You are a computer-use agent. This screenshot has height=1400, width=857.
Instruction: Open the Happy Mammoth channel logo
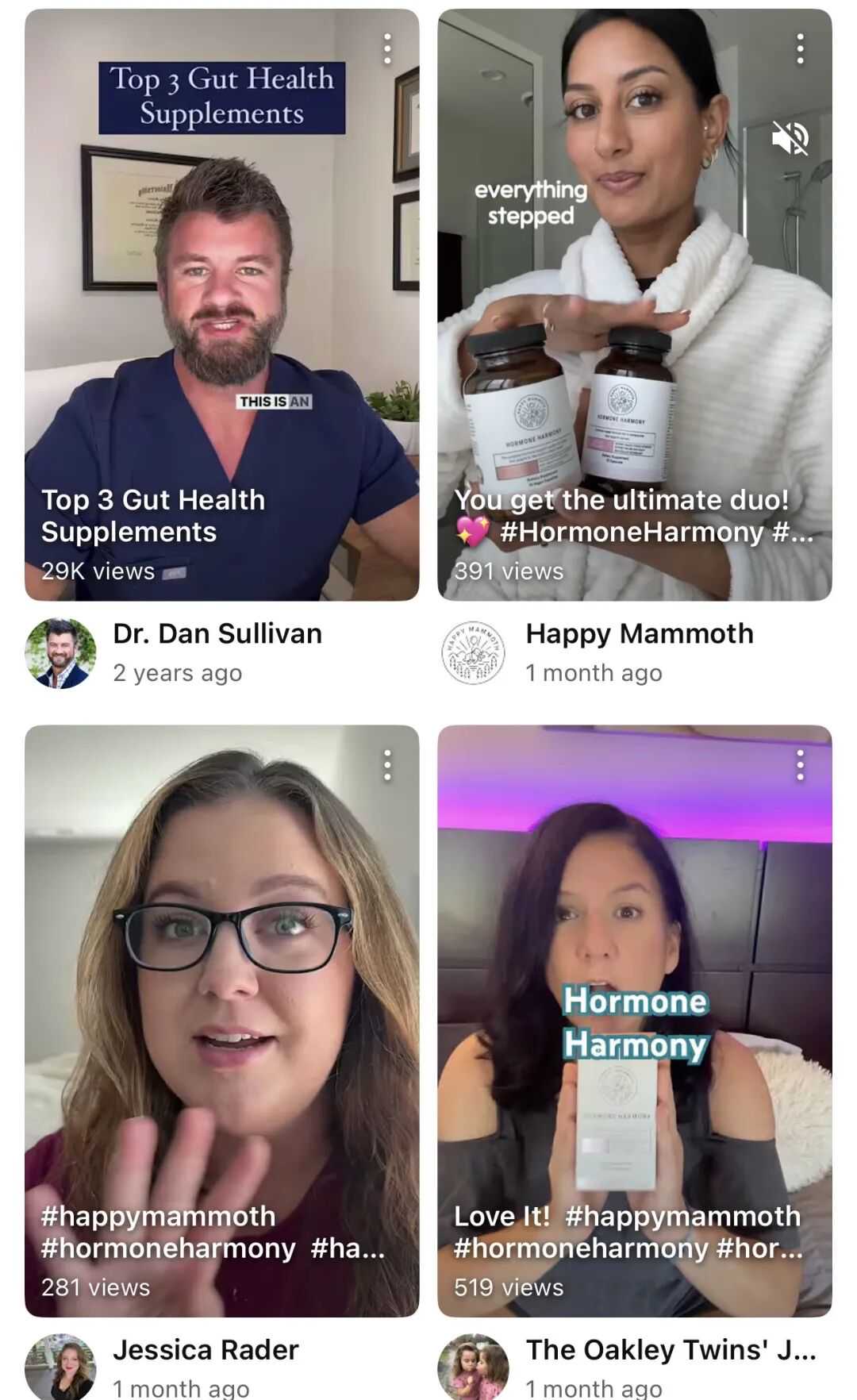[473, 653]
